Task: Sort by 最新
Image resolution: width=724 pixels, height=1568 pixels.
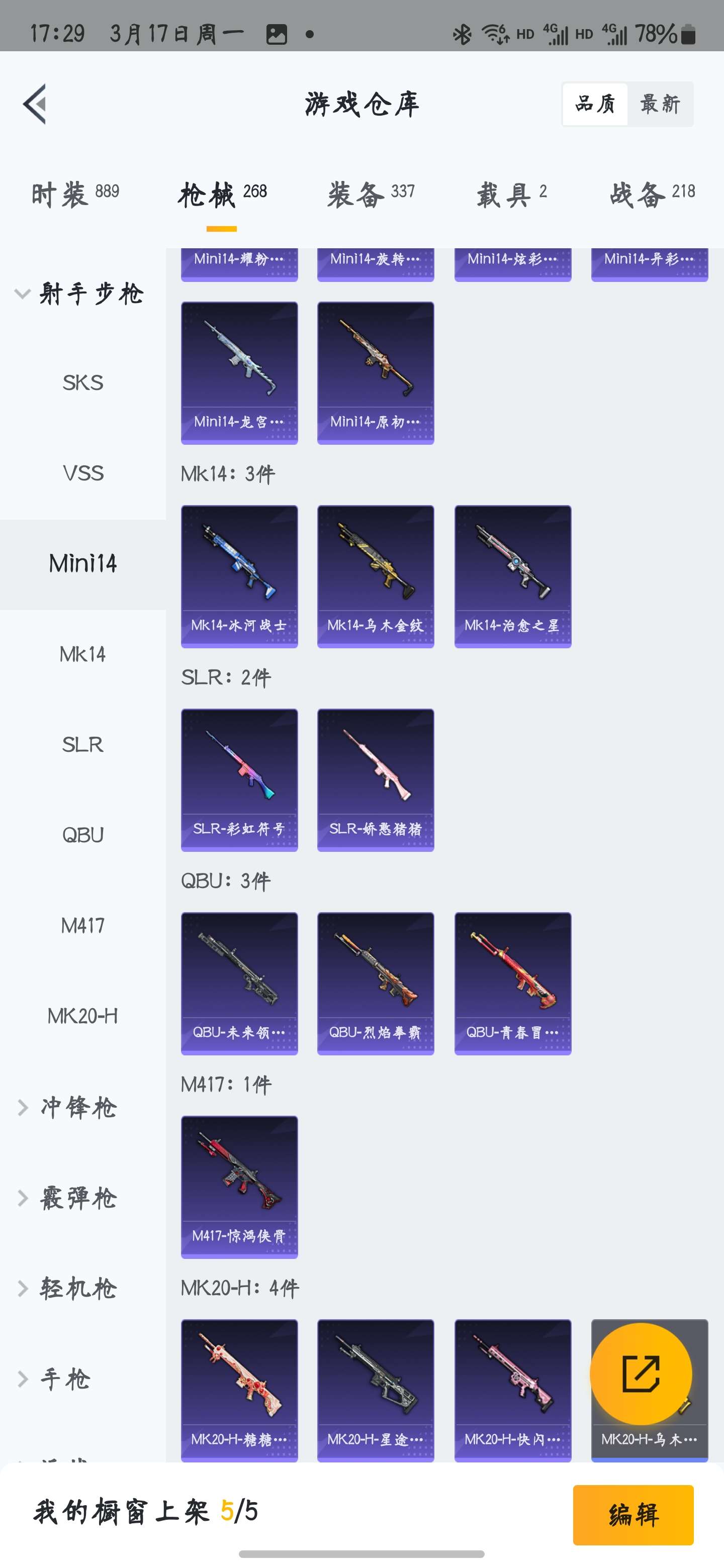Action: 660,104
